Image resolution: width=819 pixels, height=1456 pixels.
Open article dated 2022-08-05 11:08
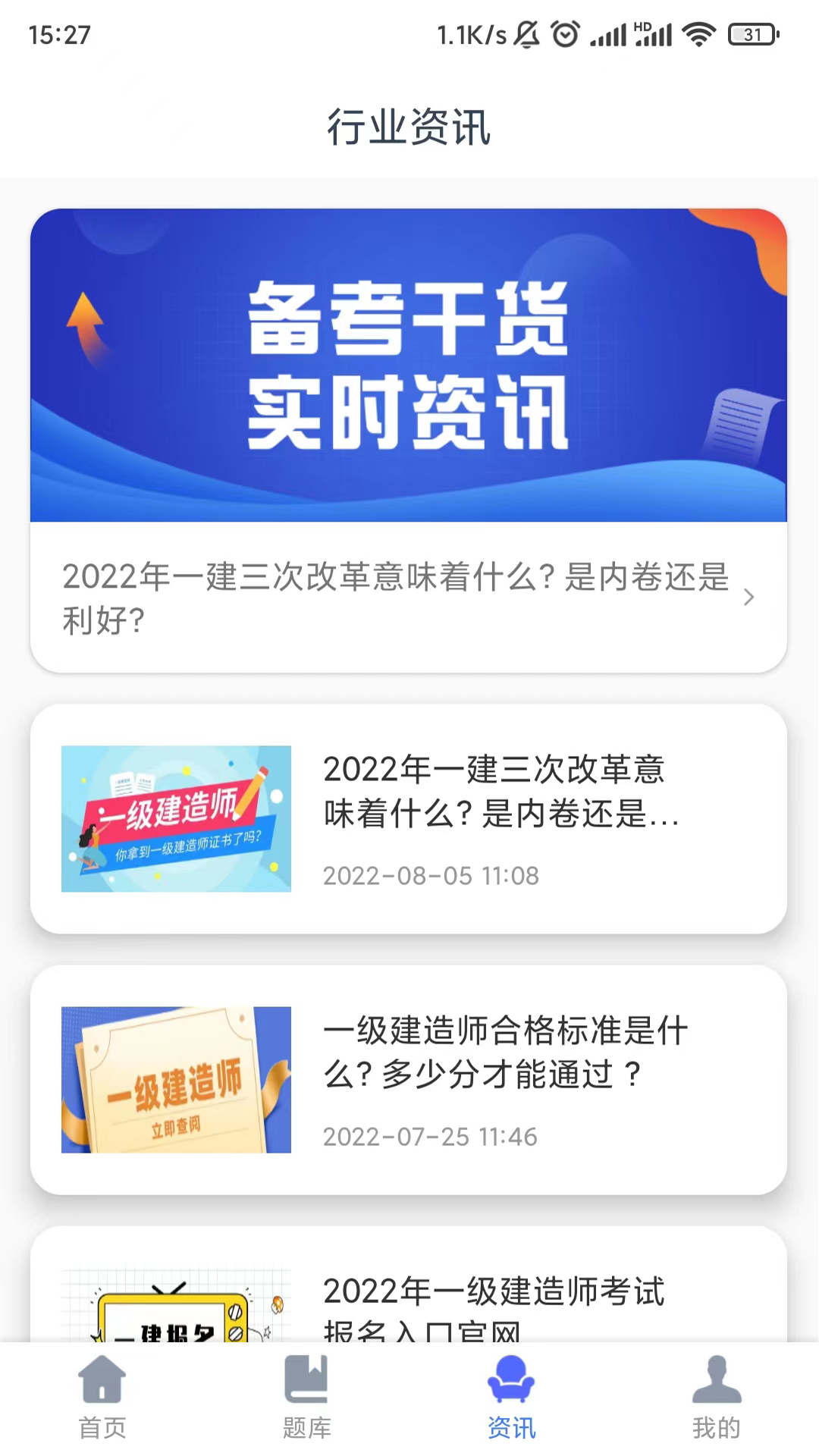pos(409,819)
